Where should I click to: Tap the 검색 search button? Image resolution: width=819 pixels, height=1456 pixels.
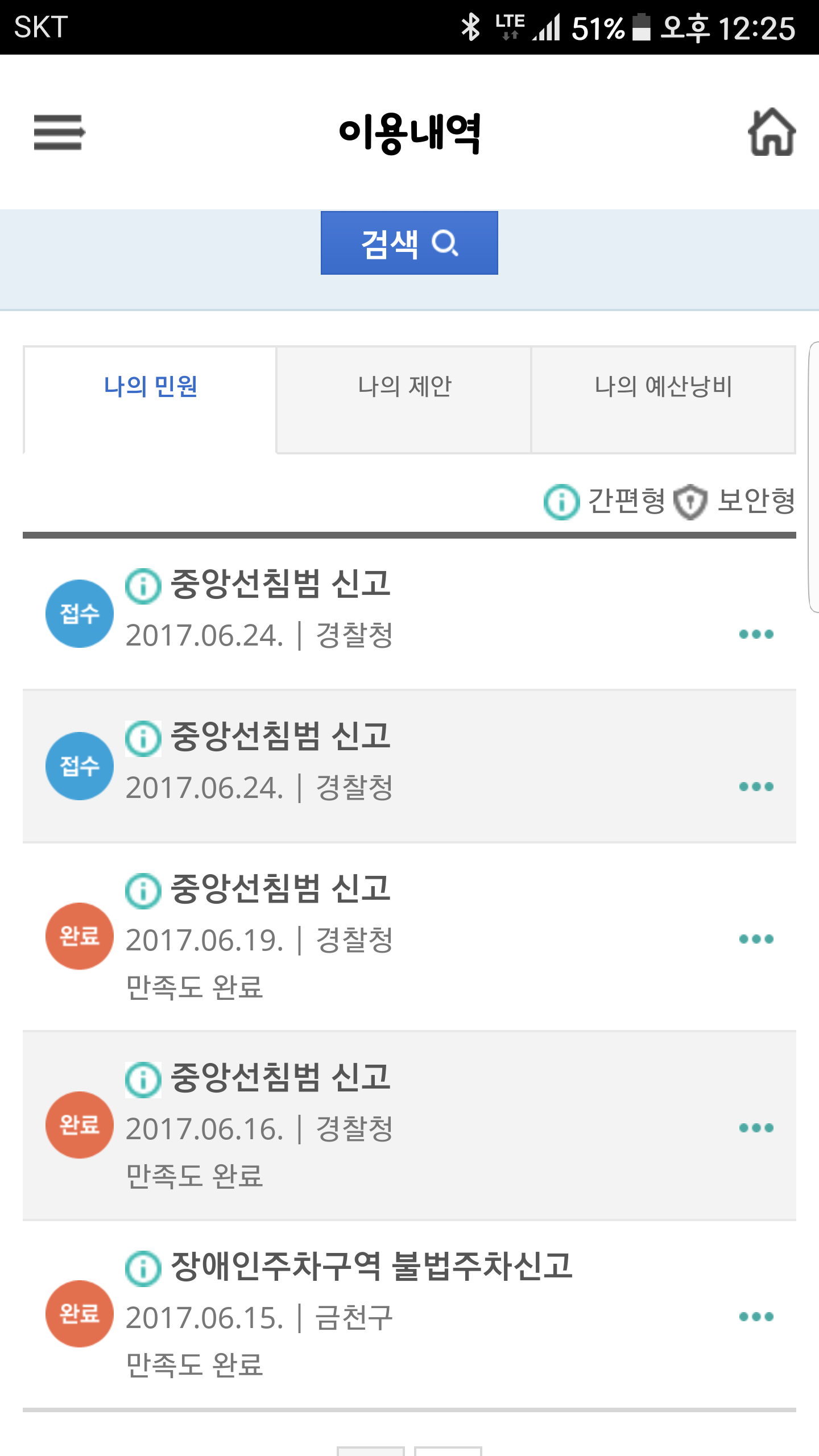409,243
